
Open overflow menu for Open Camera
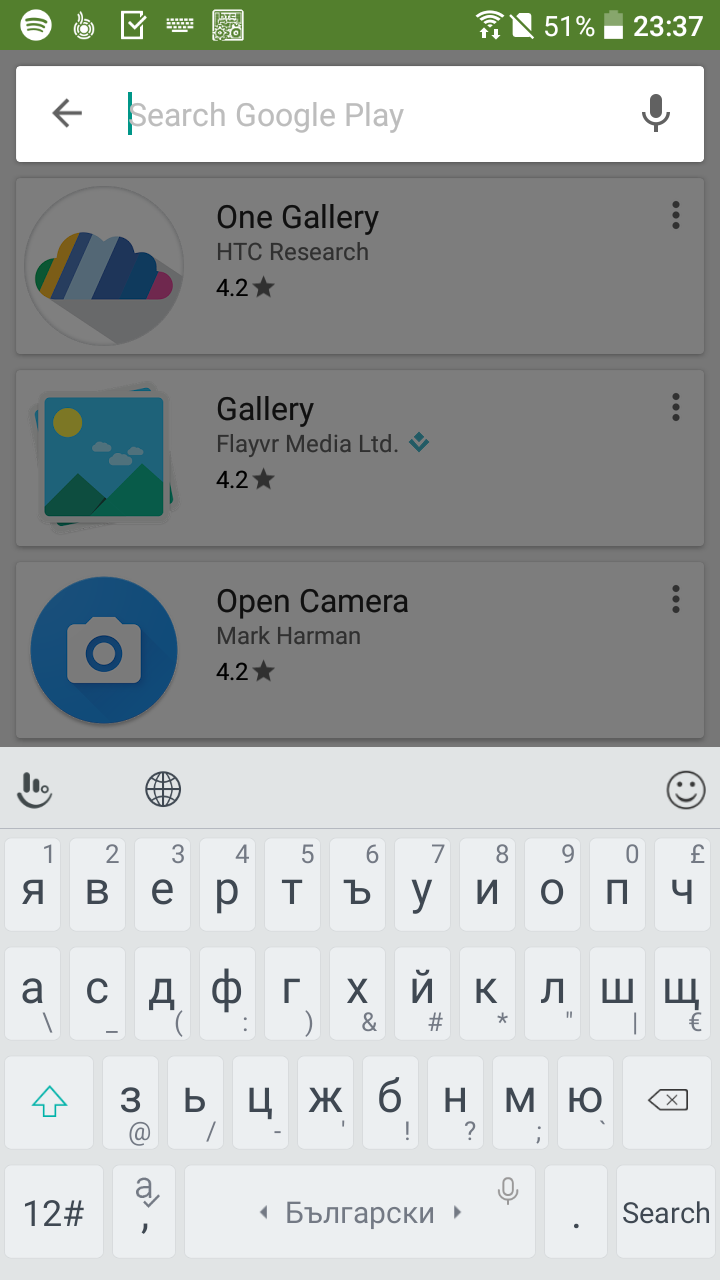pyautogui.click(x=676, y=599)
